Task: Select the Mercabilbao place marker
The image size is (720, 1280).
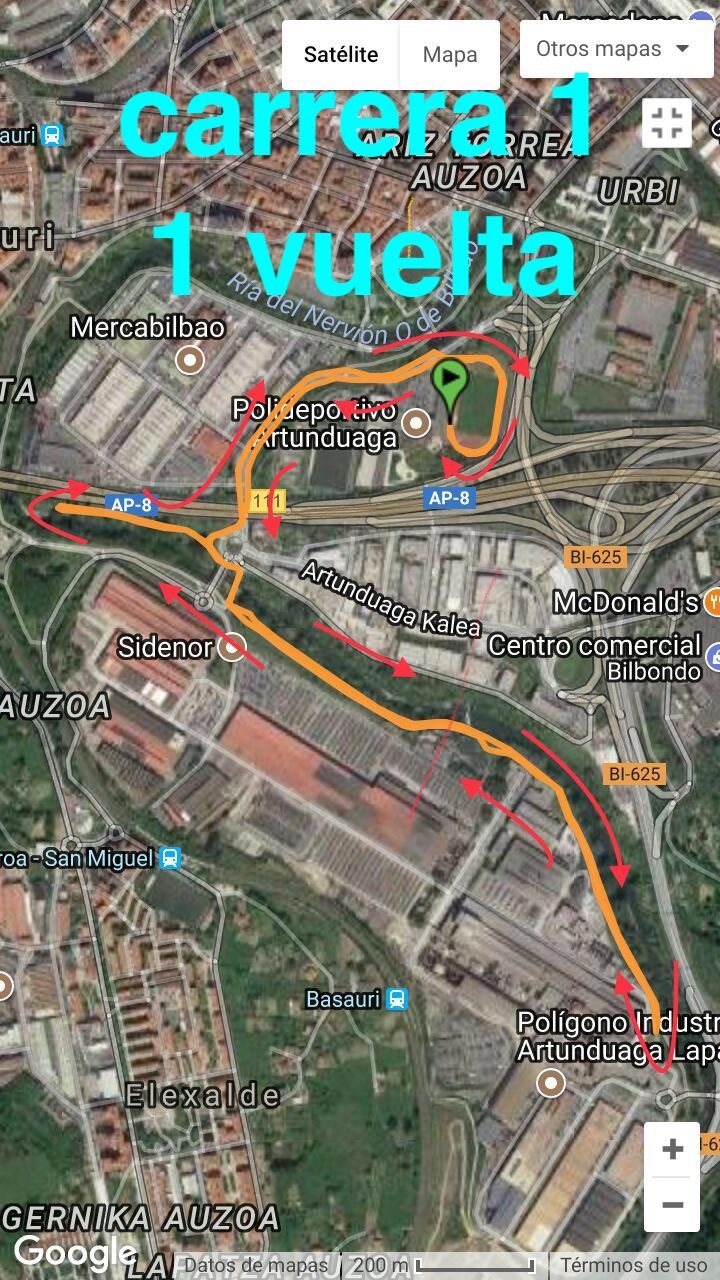Action: point(189,358)
